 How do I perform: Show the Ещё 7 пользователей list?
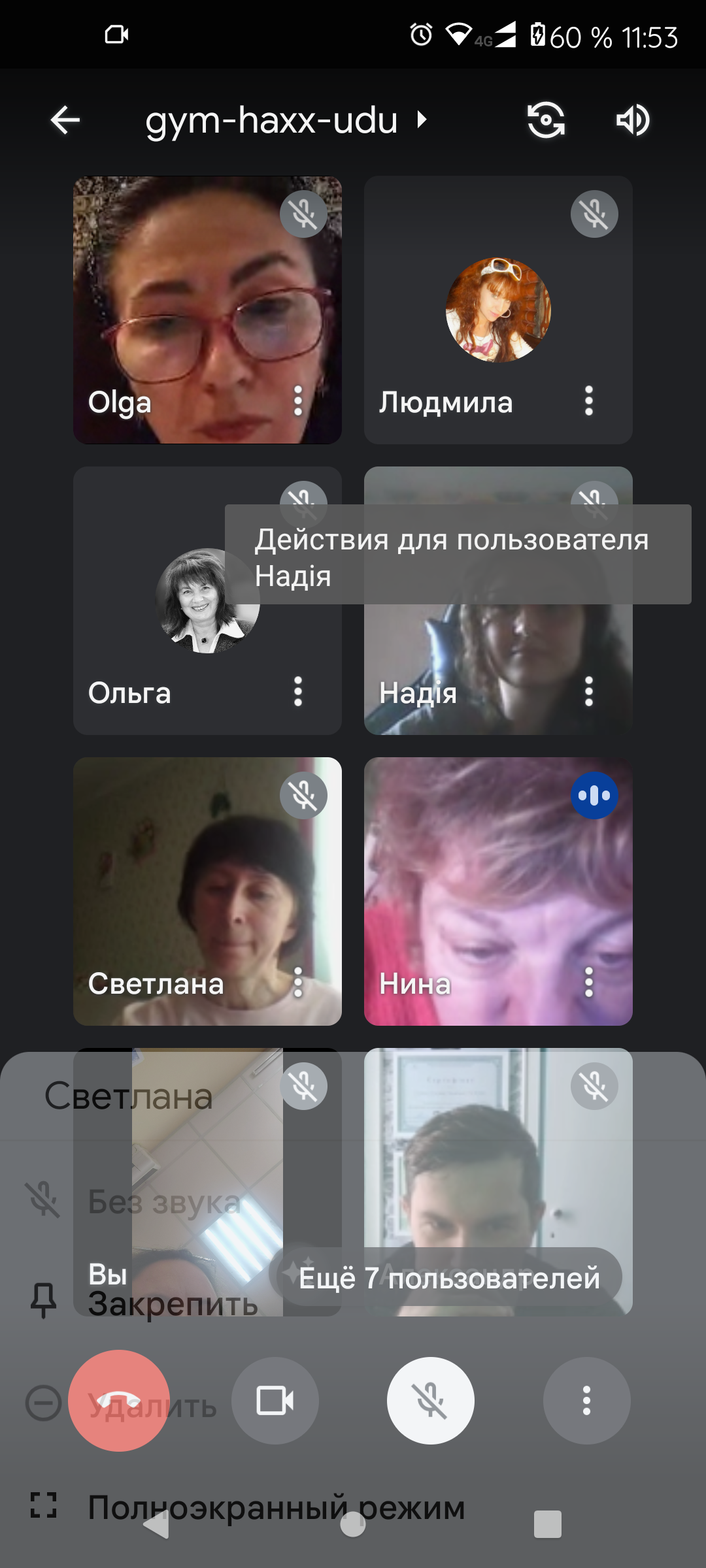point(448,1278)
